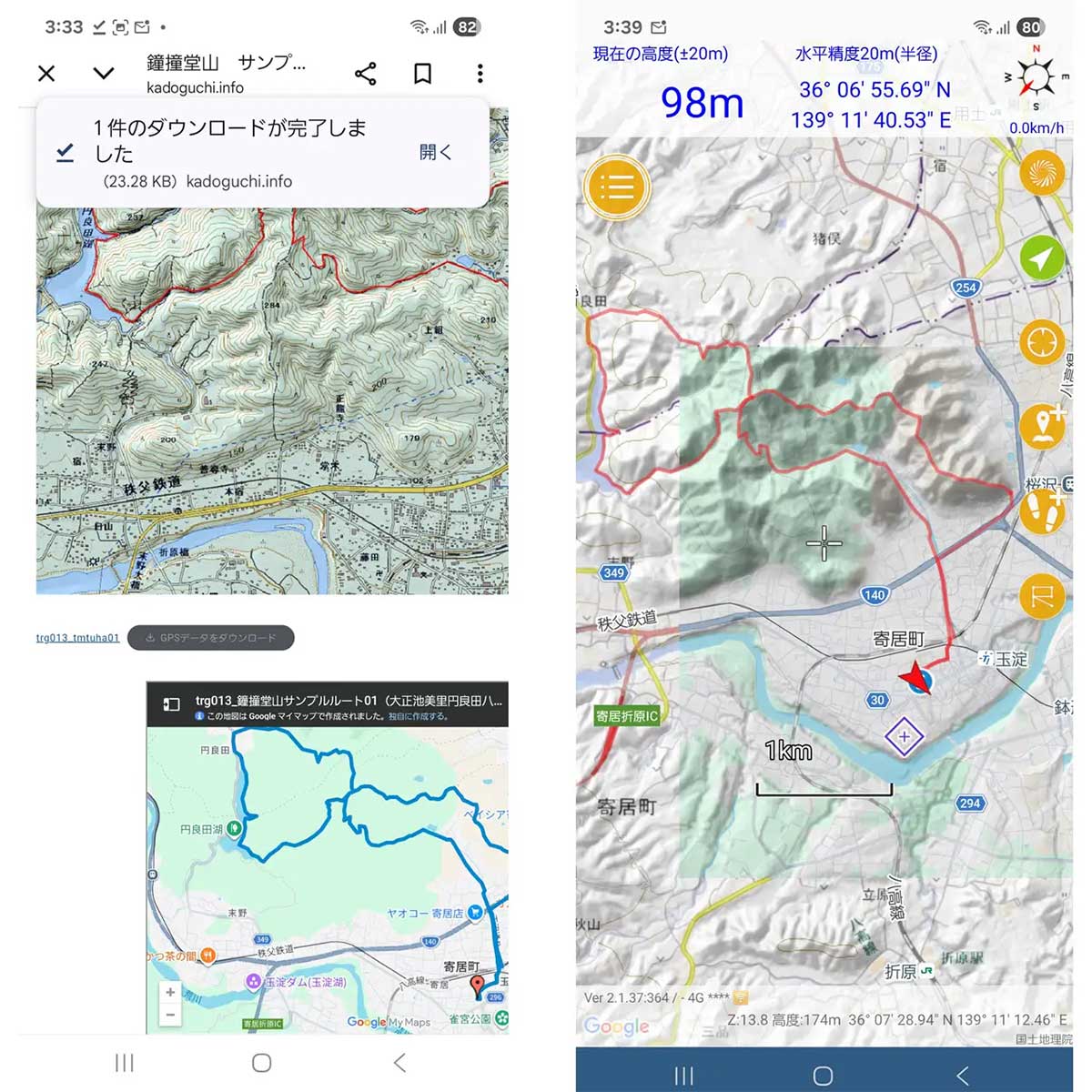
Task: Center map with the crosshair target button
Action: coord(1042,343)
